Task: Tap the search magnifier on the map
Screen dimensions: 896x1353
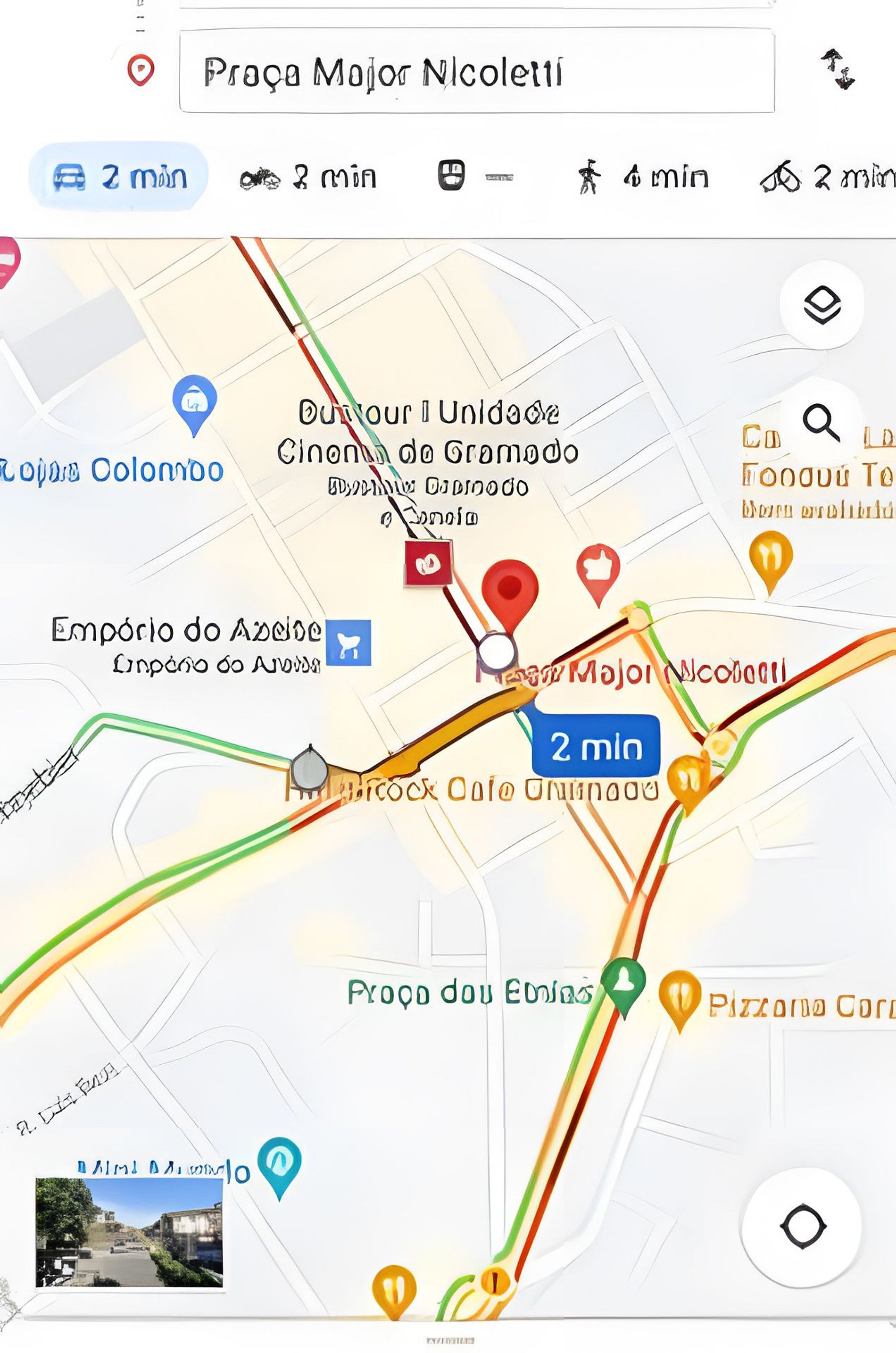Action: pos(821,422)
